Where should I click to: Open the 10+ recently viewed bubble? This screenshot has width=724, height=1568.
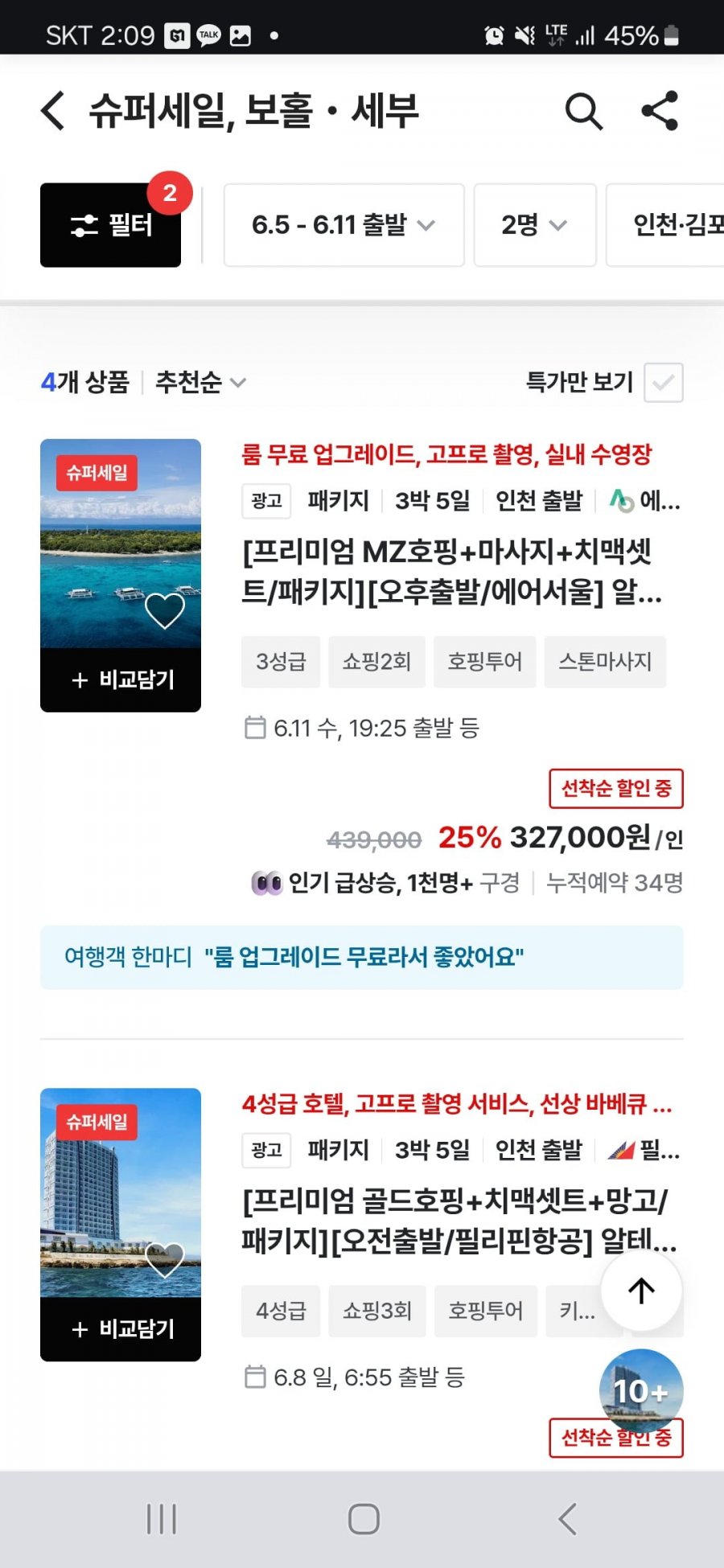click(x=641, y=1389)
